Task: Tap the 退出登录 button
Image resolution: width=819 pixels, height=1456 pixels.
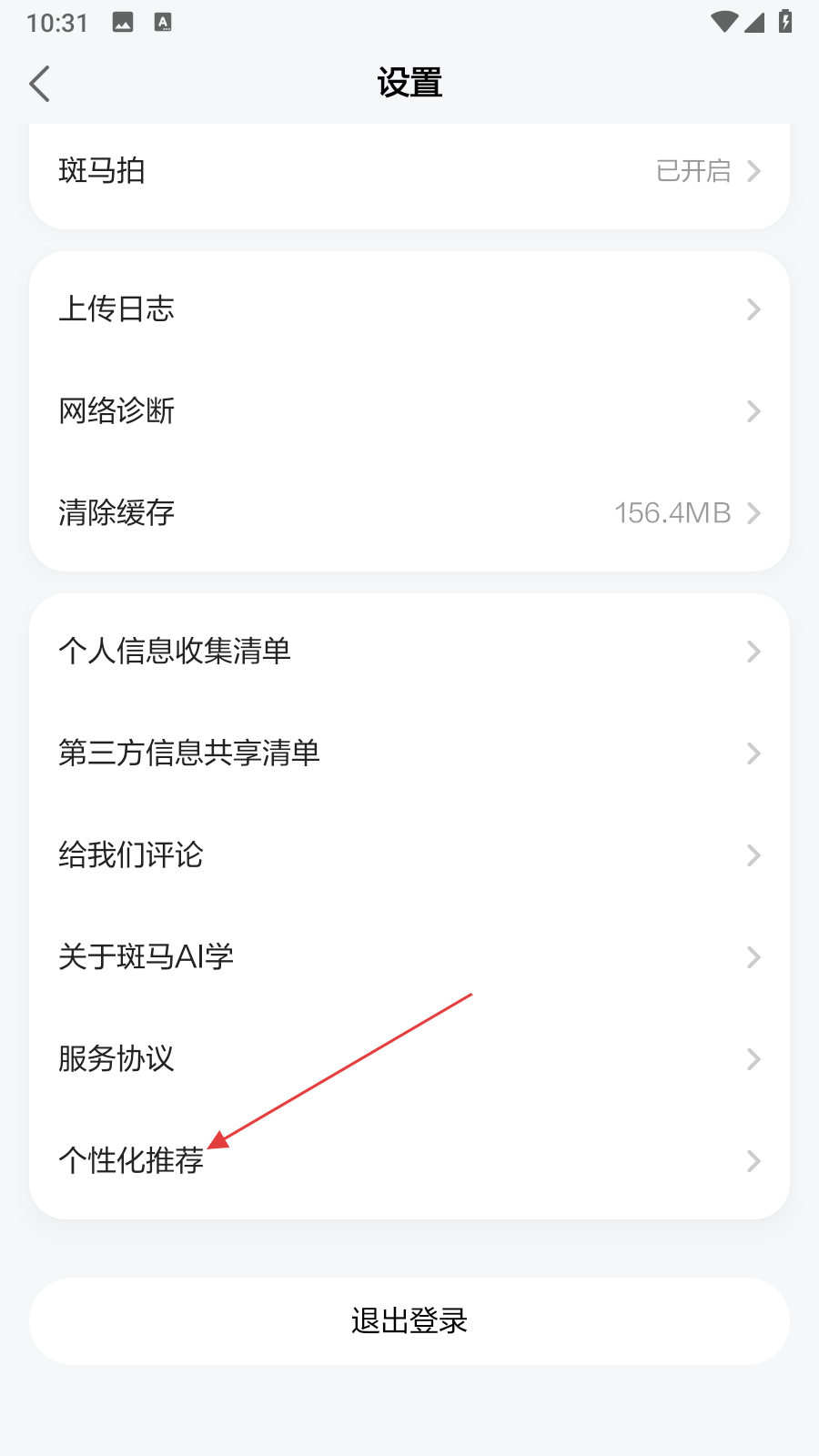Action: pyautogui.click(x=409, y=1321)
